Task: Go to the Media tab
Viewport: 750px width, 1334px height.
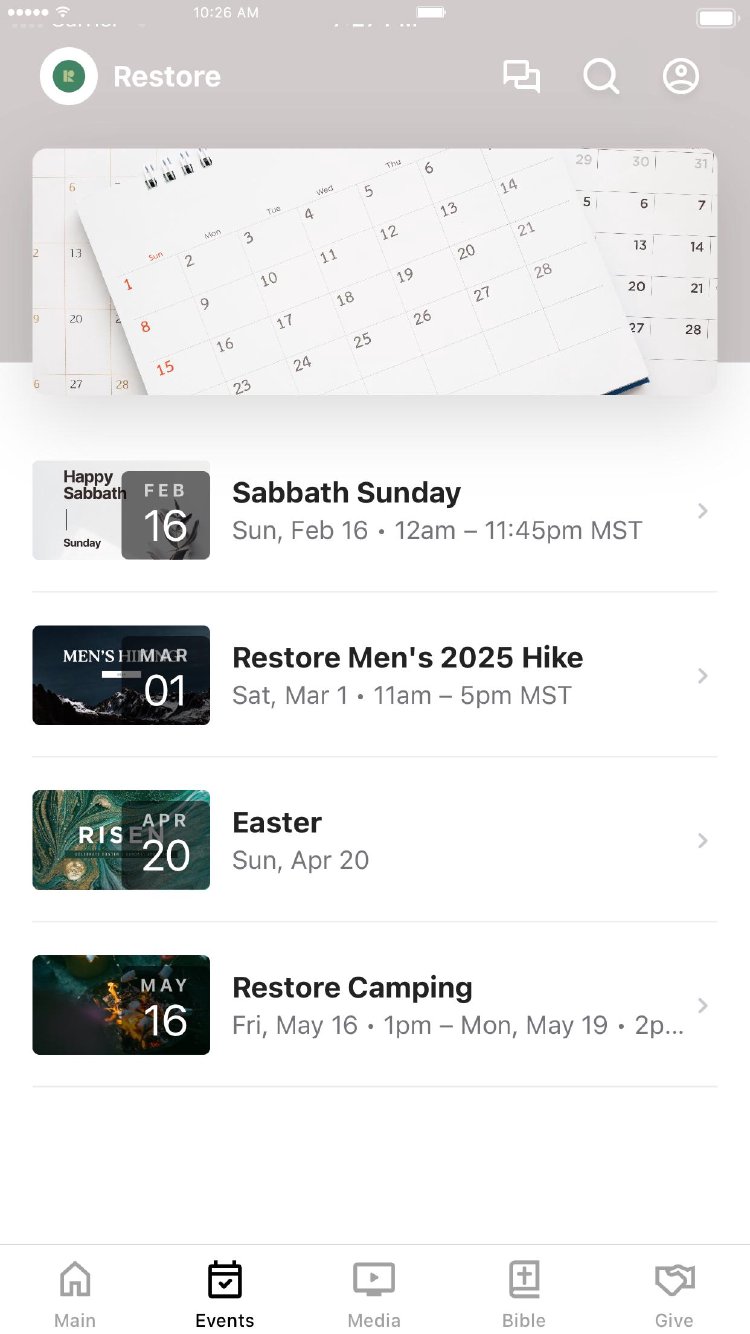Action: tap(374, 1294)
